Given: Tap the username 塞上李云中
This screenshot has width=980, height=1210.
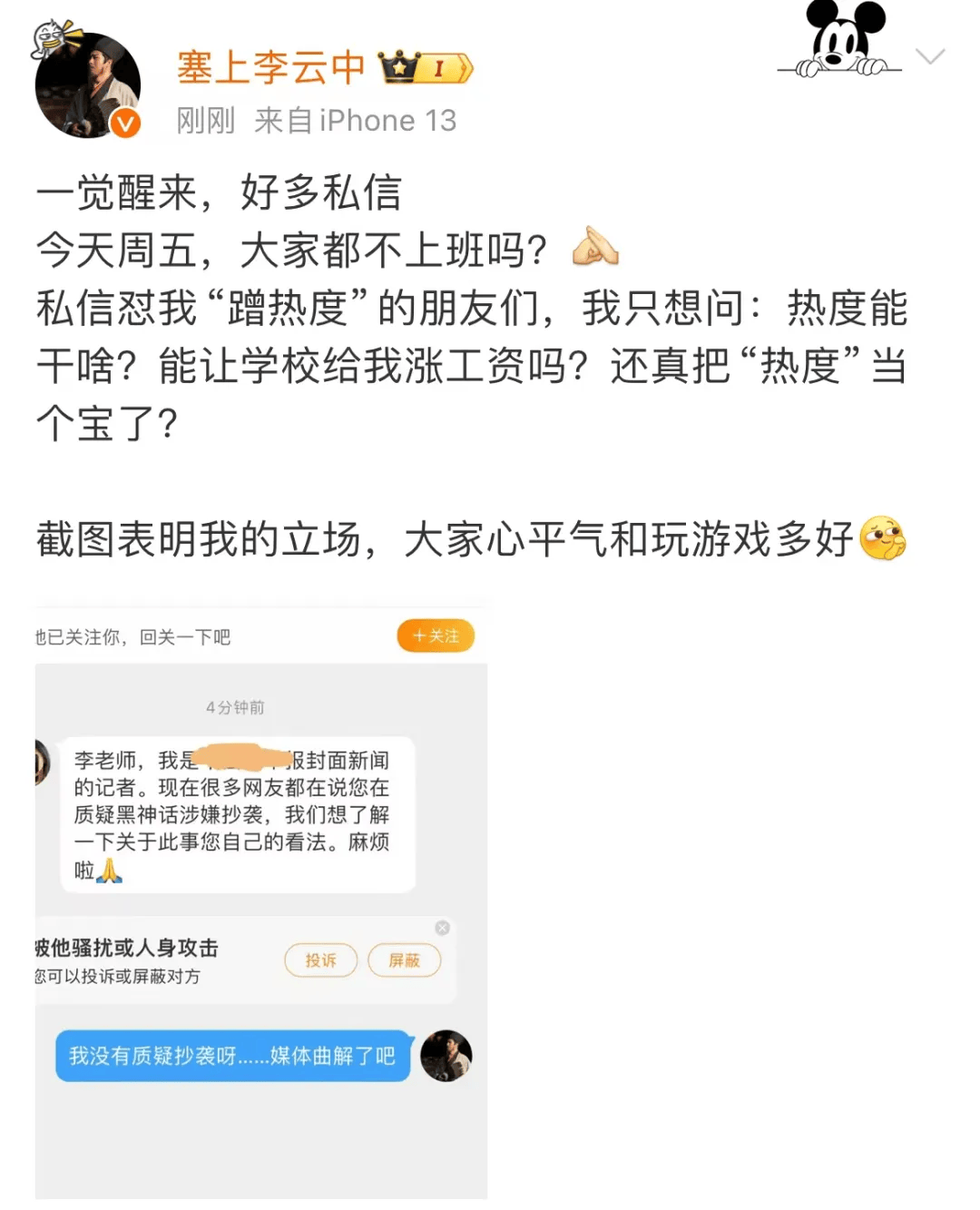Looking at the screenshot, I should 270,68.
